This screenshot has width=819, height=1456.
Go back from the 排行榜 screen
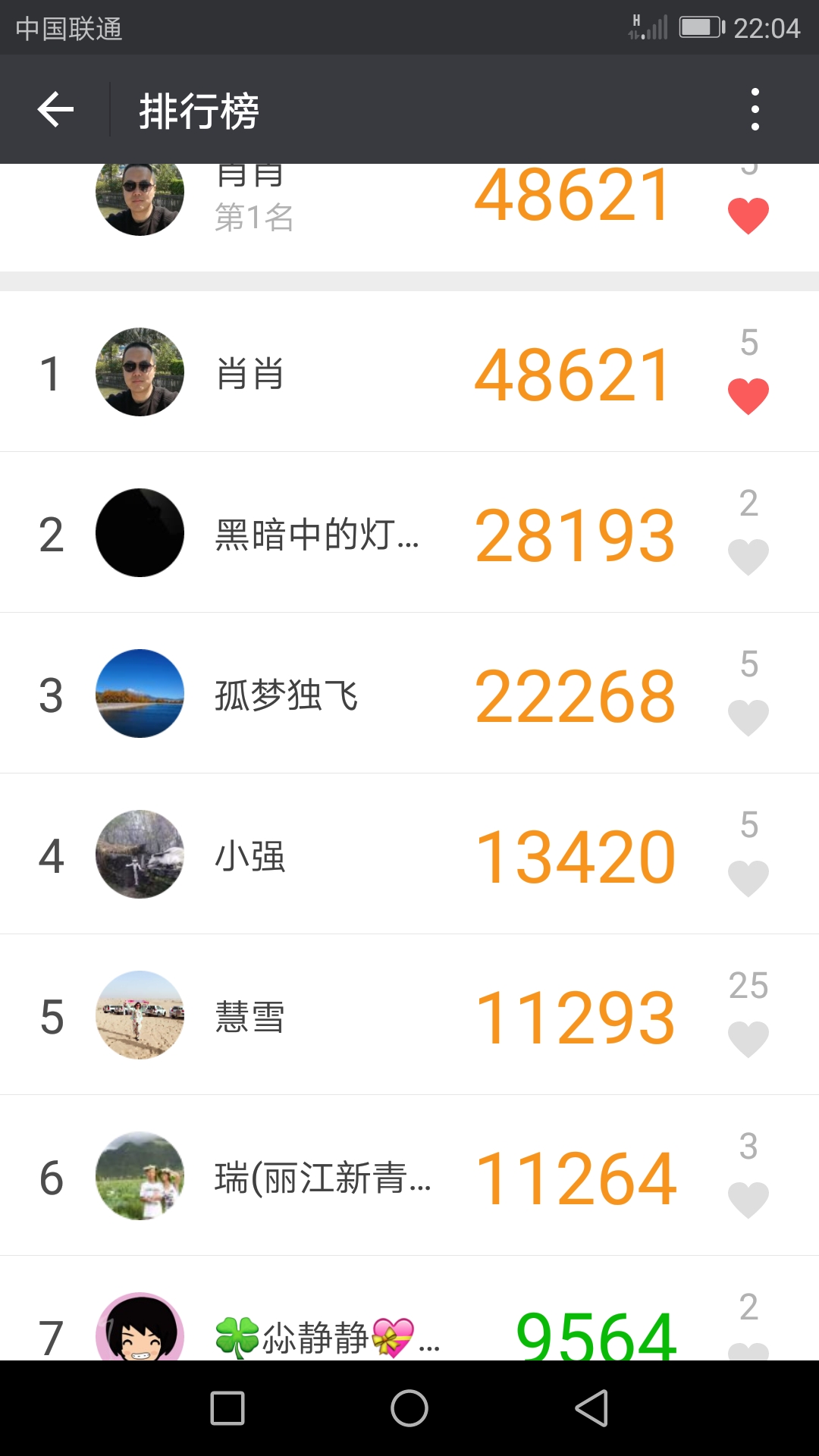55,110
